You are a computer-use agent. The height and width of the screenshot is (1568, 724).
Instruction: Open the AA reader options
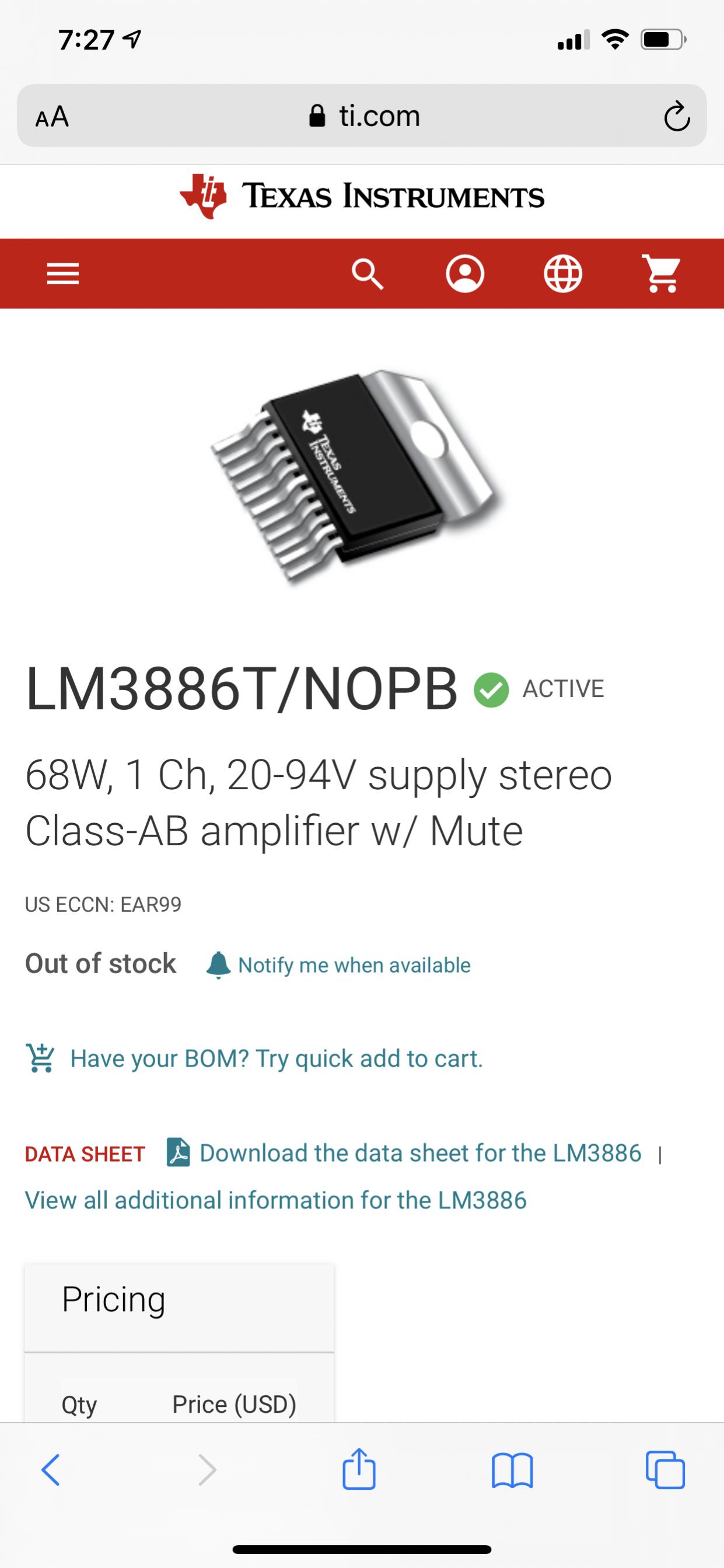pos(53,116)
